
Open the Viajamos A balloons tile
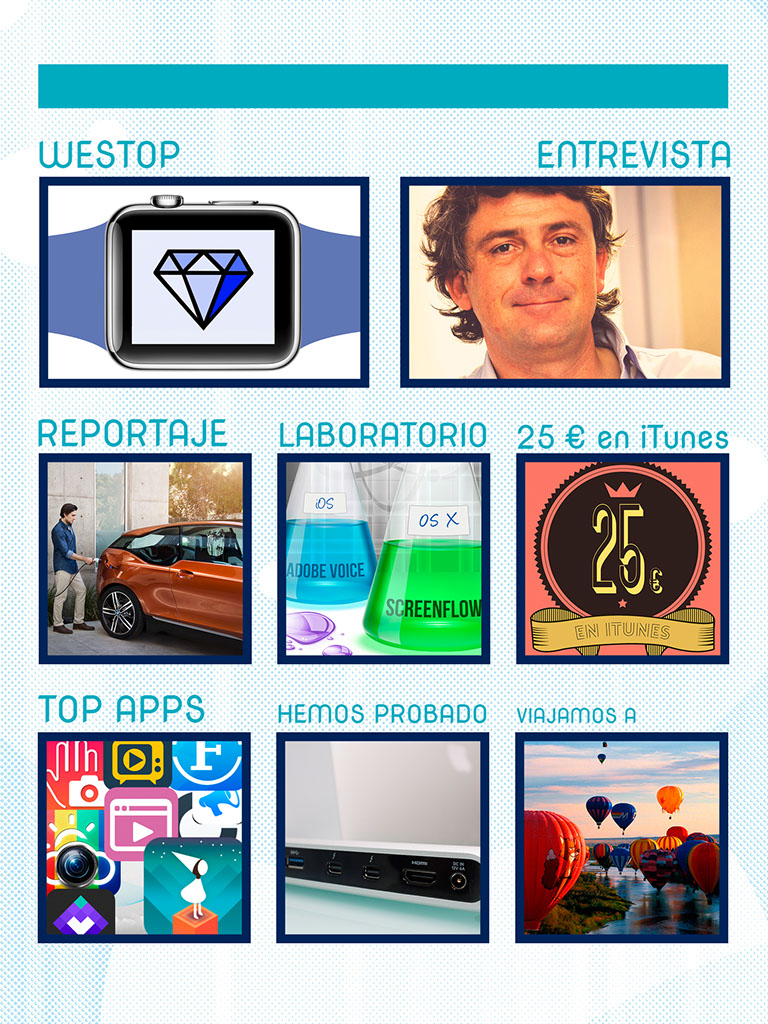(622, 837)
